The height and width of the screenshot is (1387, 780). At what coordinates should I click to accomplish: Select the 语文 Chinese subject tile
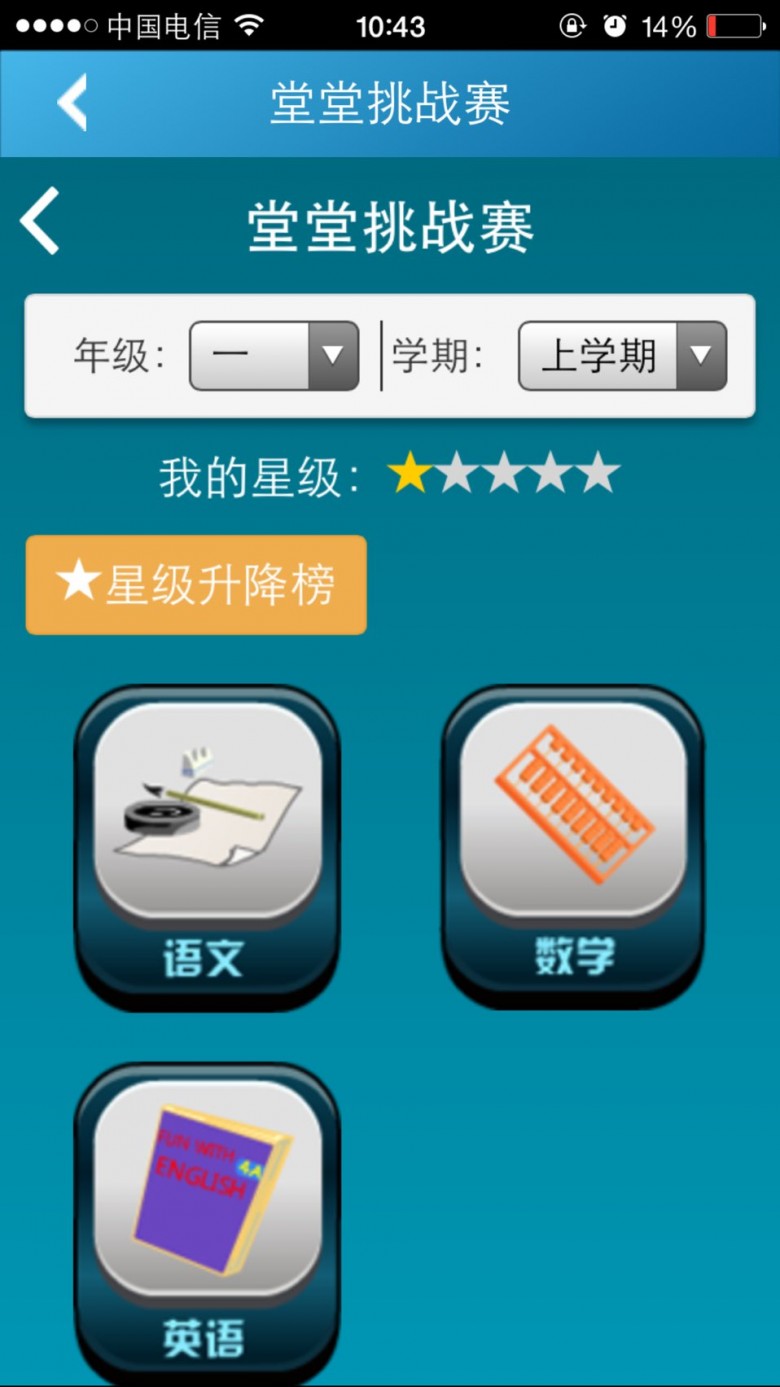click(x=208, y=845)
